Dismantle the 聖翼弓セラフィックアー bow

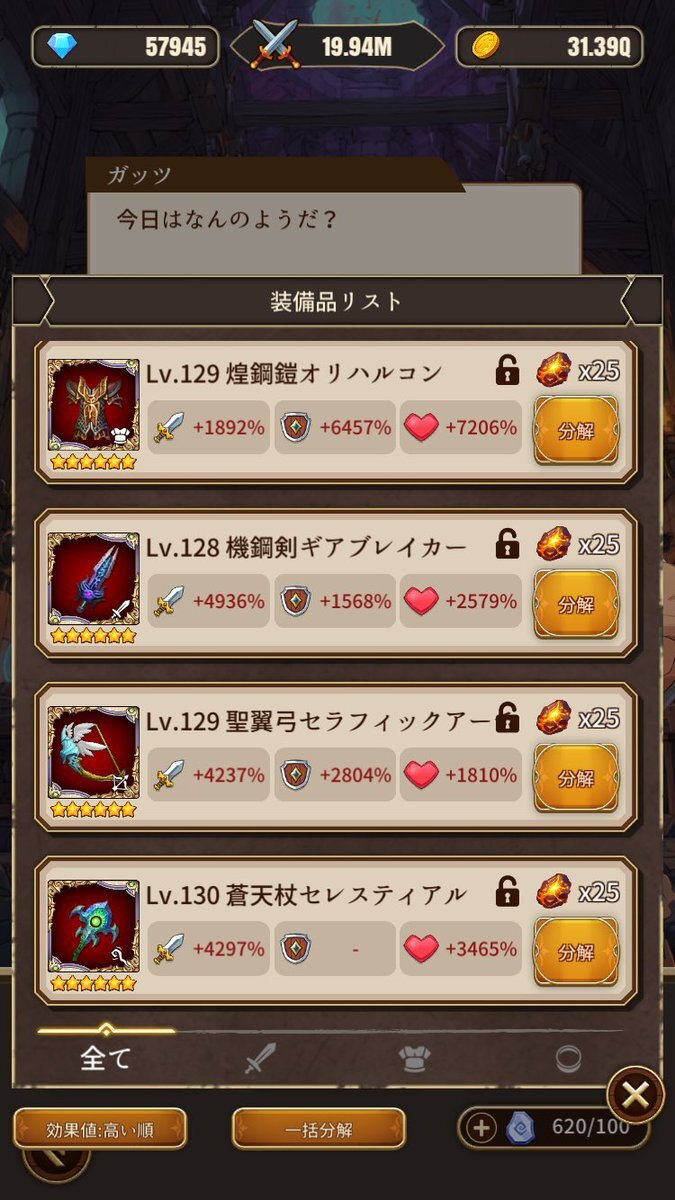tap(575, 777)
